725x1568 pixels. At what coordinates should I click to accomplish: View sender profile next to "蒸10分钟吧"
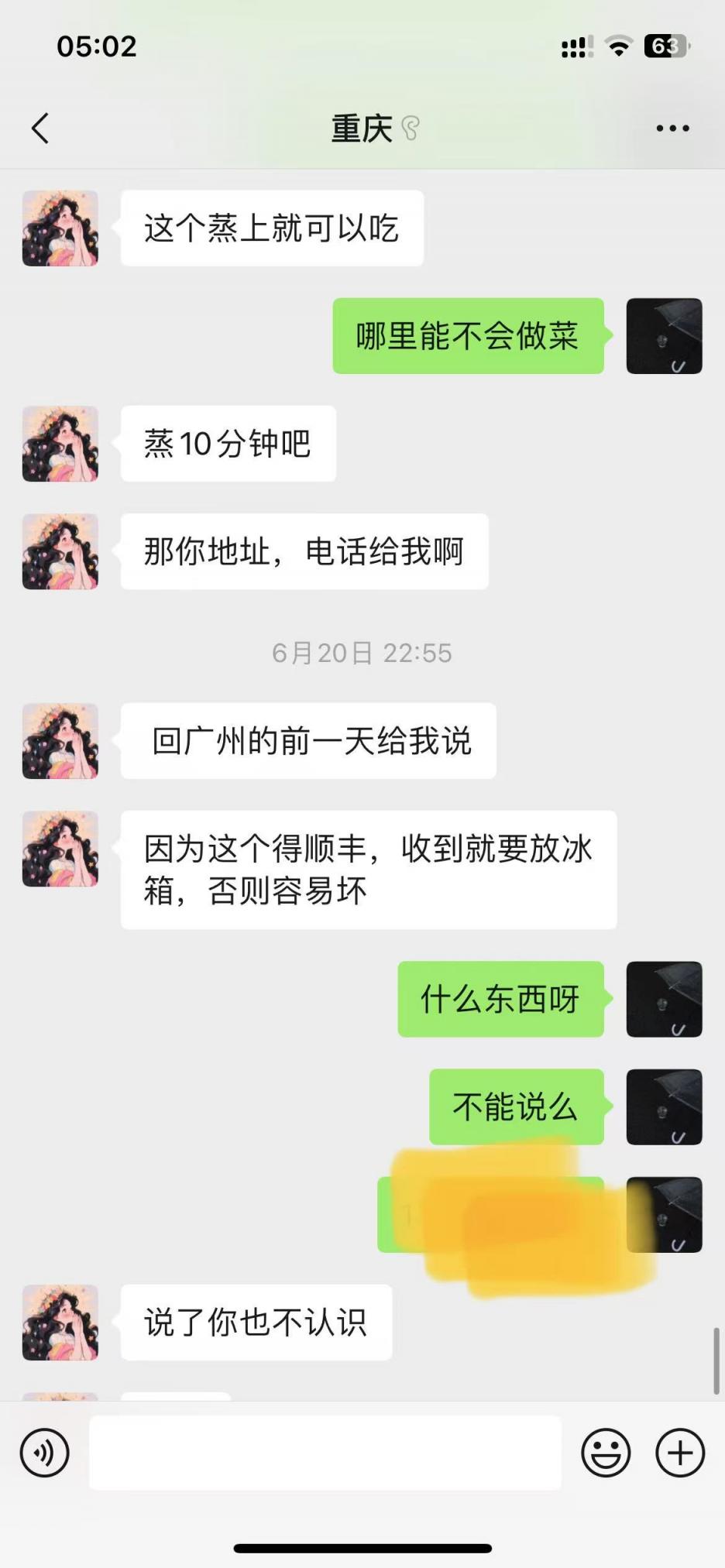[60, 444]
